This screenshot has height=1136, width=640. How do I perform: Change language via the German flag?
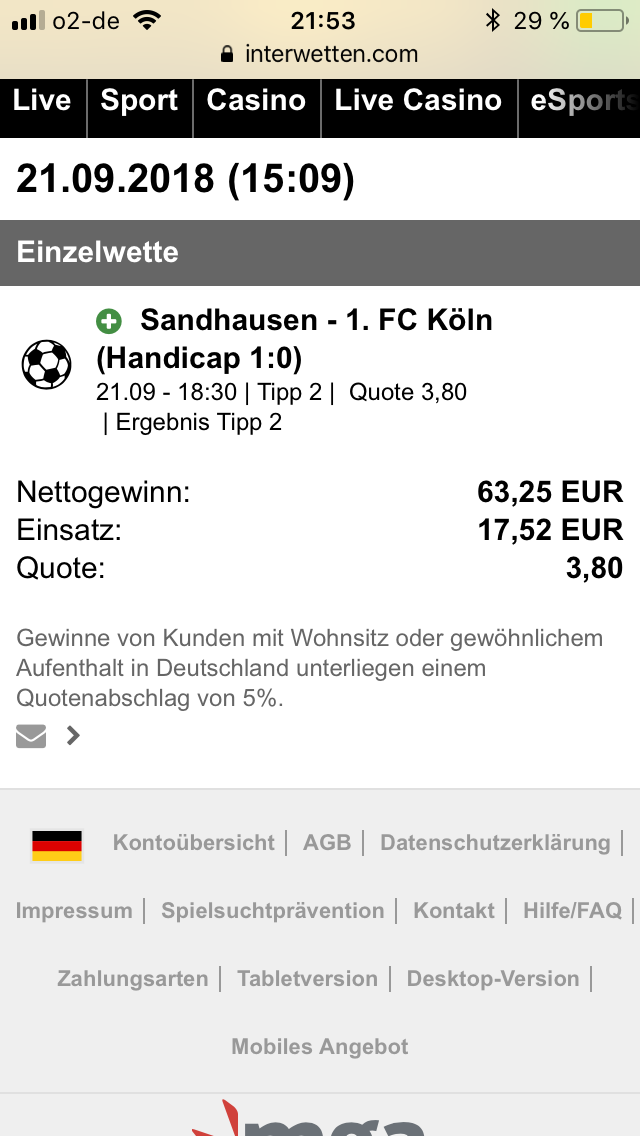click(x=57, y=845)
